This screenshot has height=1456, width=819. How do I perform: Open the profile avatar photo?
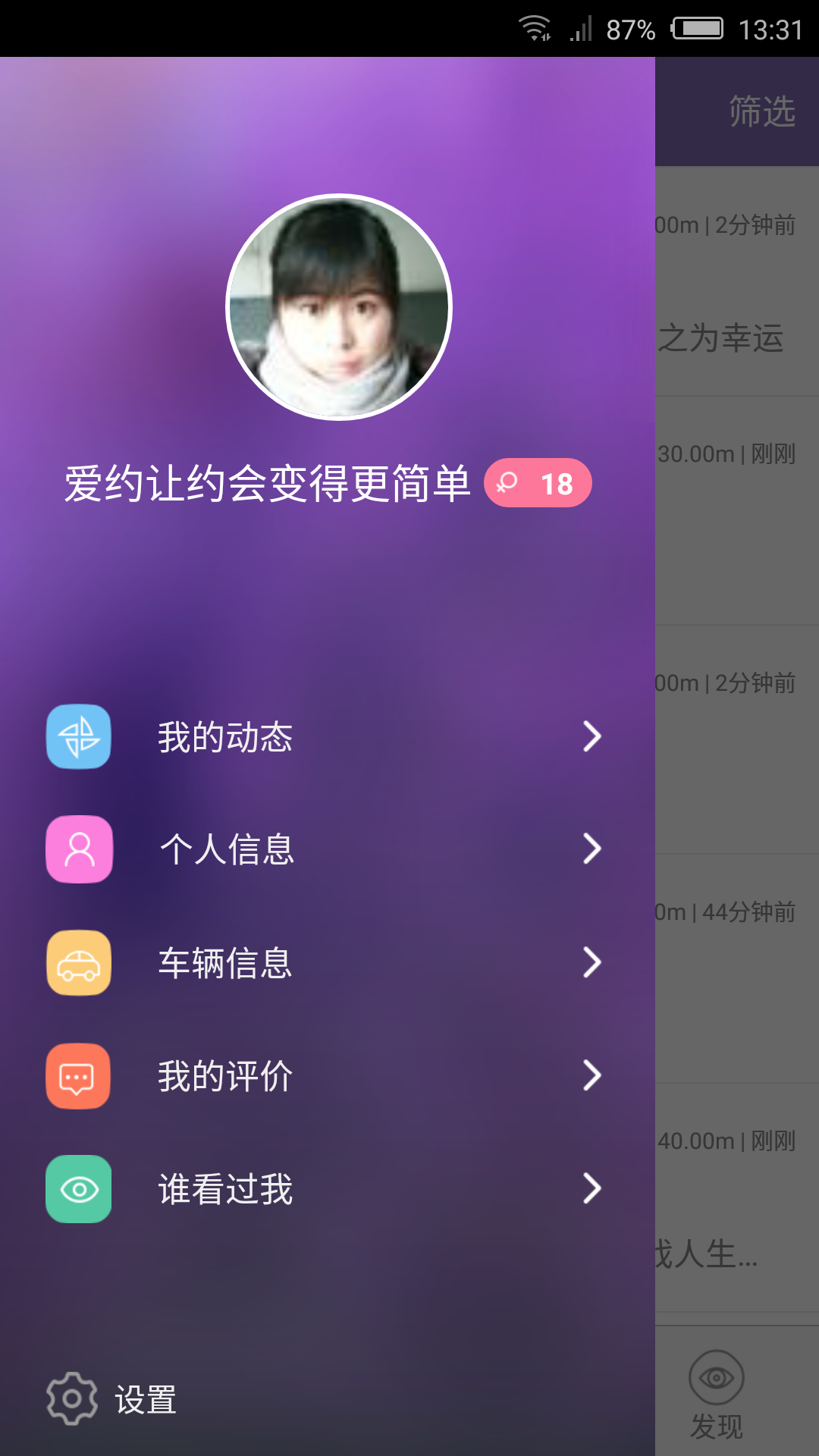tap(339, 307)
